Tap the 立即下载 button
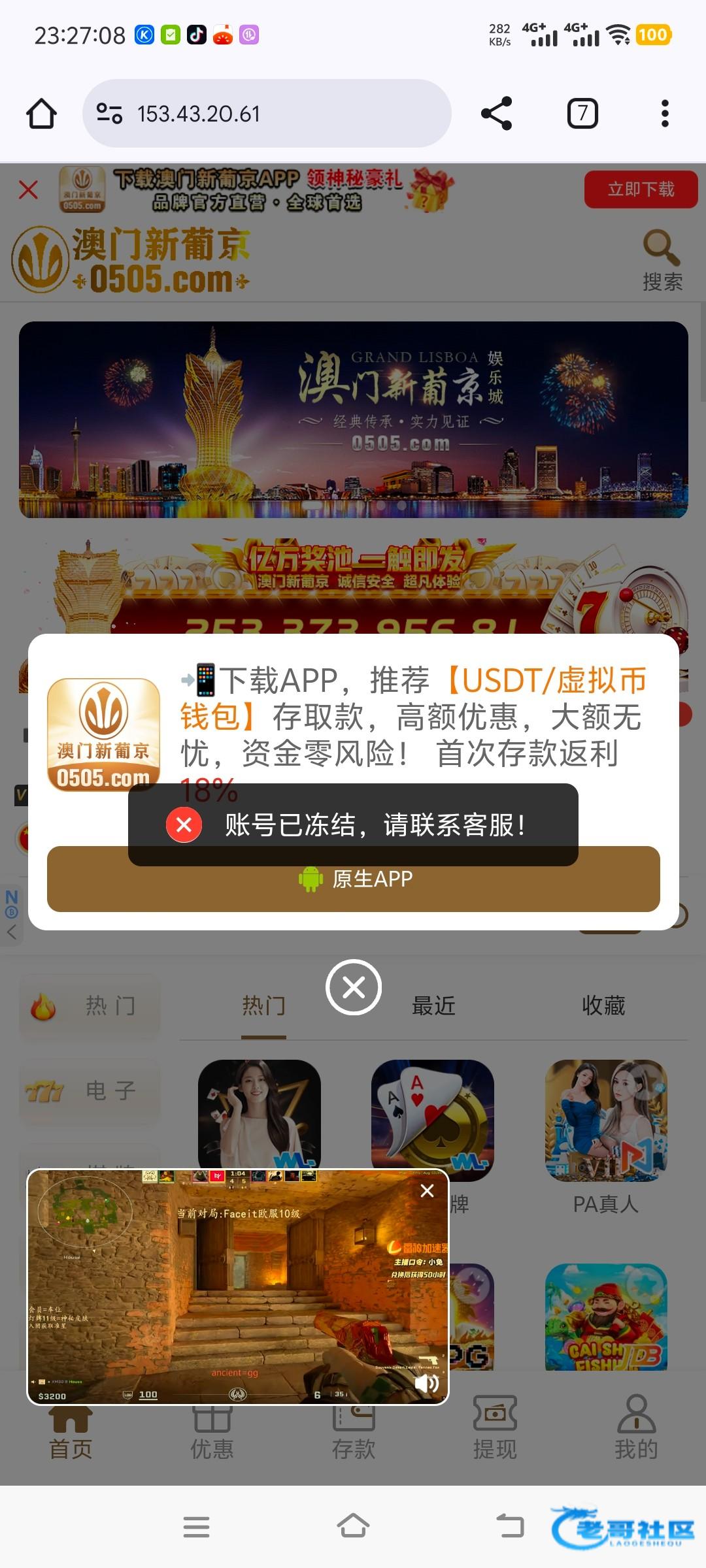Viewport: 706px width, 1568px height. 641,189
